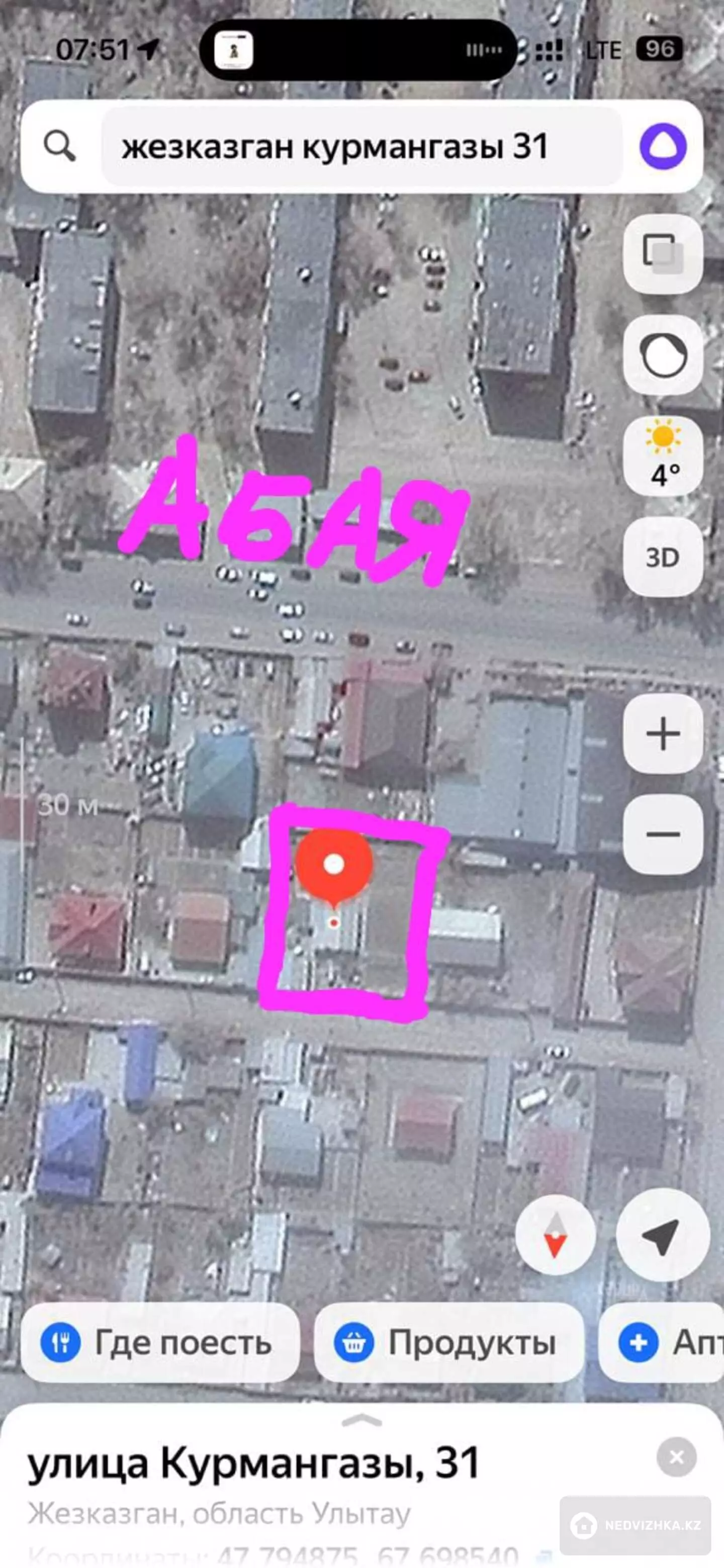The image size is (724, 1568).
Task: Switch the map to 3D view
Action: (x=663, y=557)
